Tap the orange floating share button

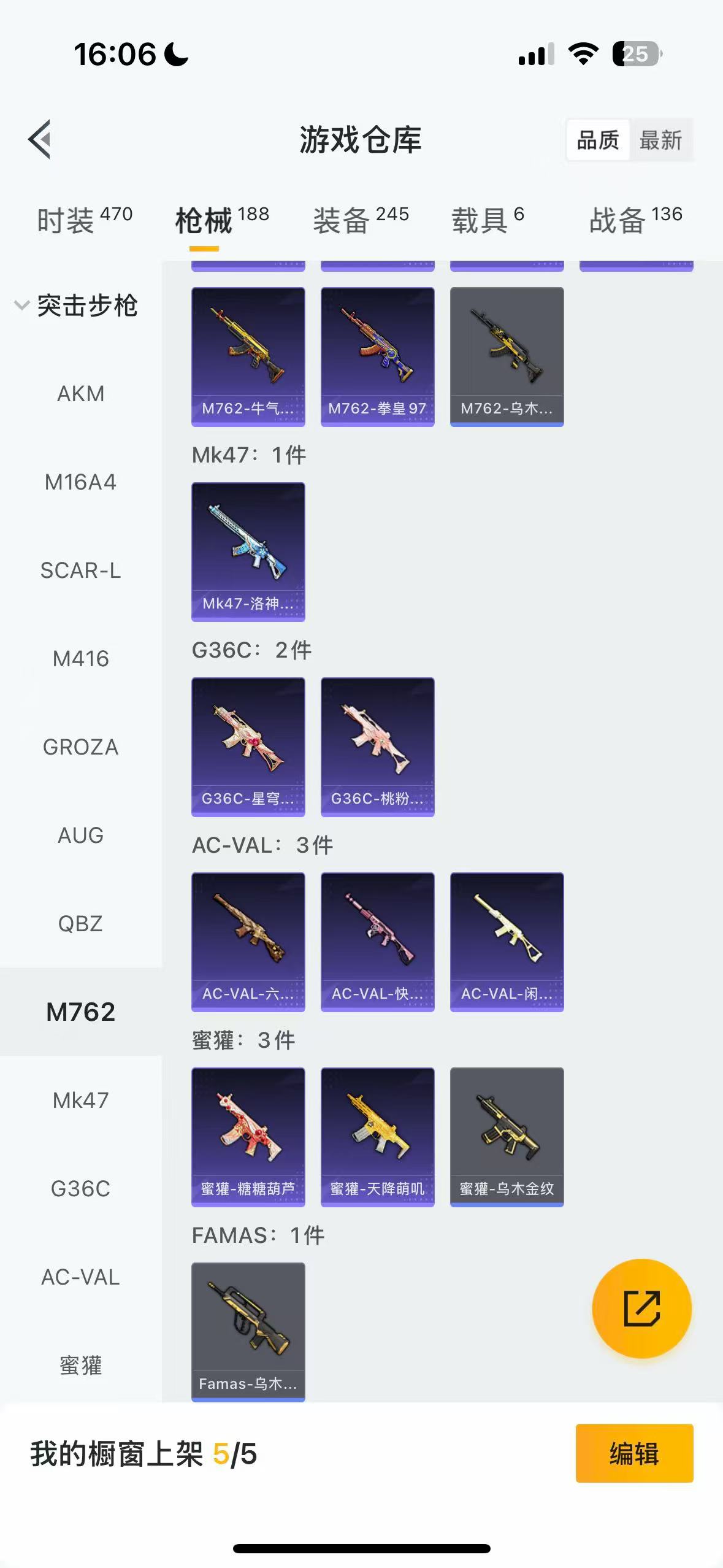pyautogui.click(x=641, y=1309)
